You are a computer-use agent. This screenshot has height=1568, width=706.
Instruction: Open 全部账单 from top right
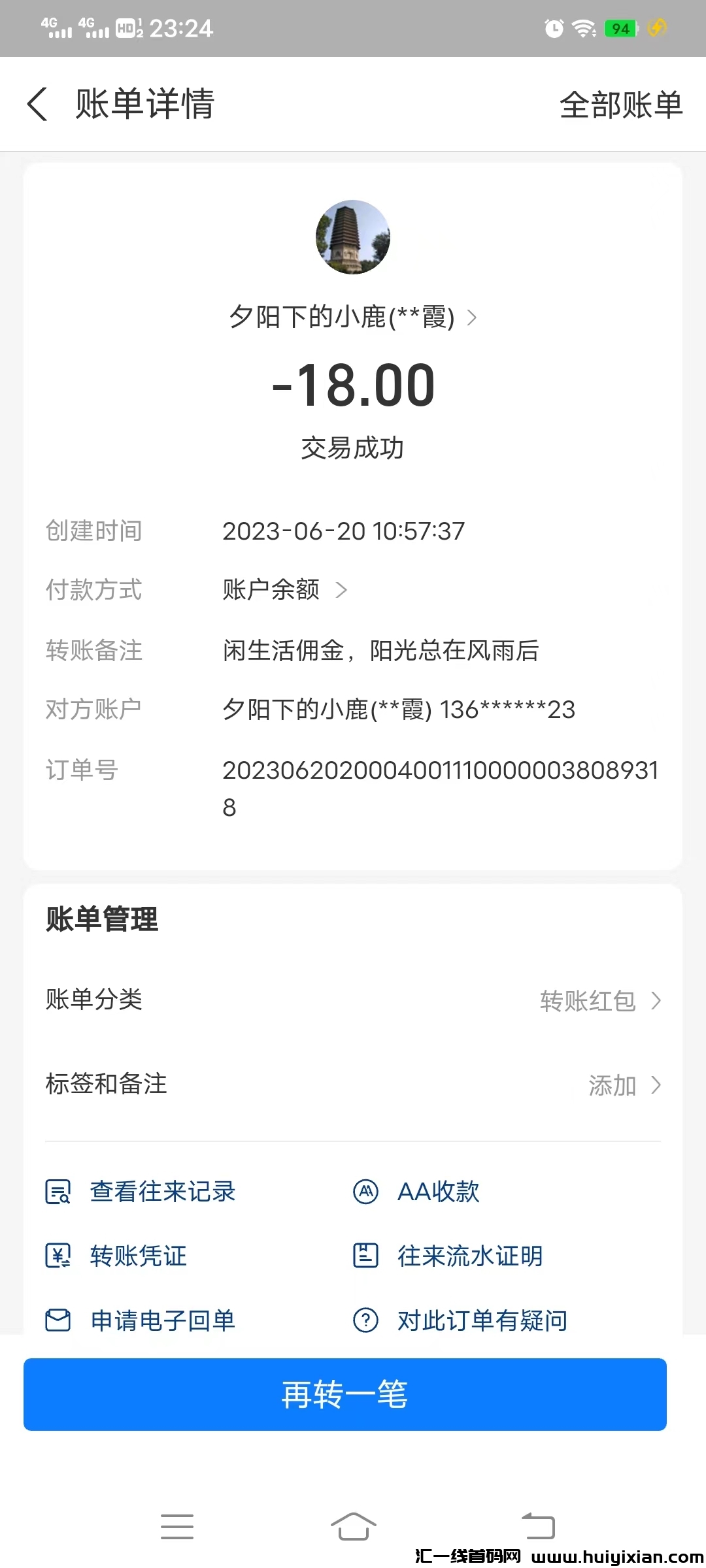(x=620, y=104)
